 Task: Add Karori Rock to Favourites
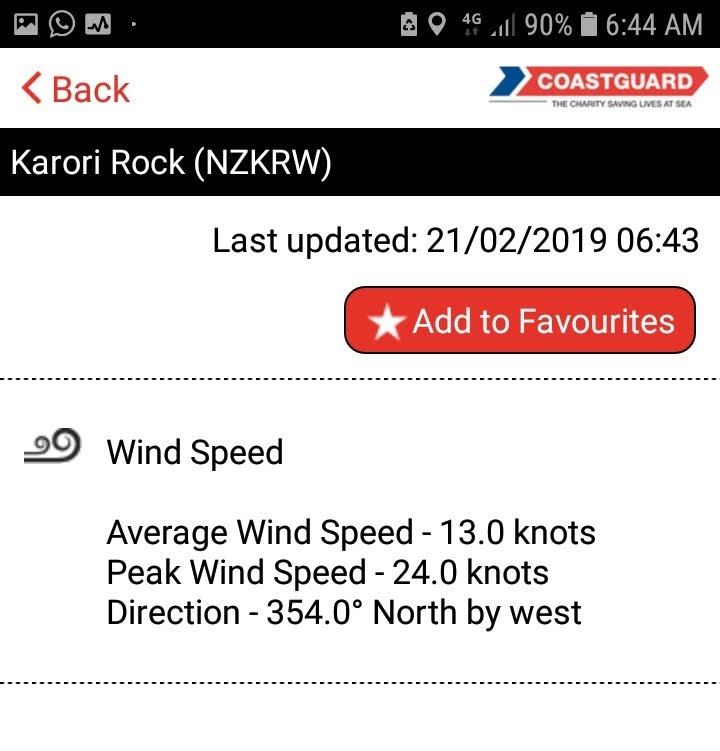click(519, 321)
